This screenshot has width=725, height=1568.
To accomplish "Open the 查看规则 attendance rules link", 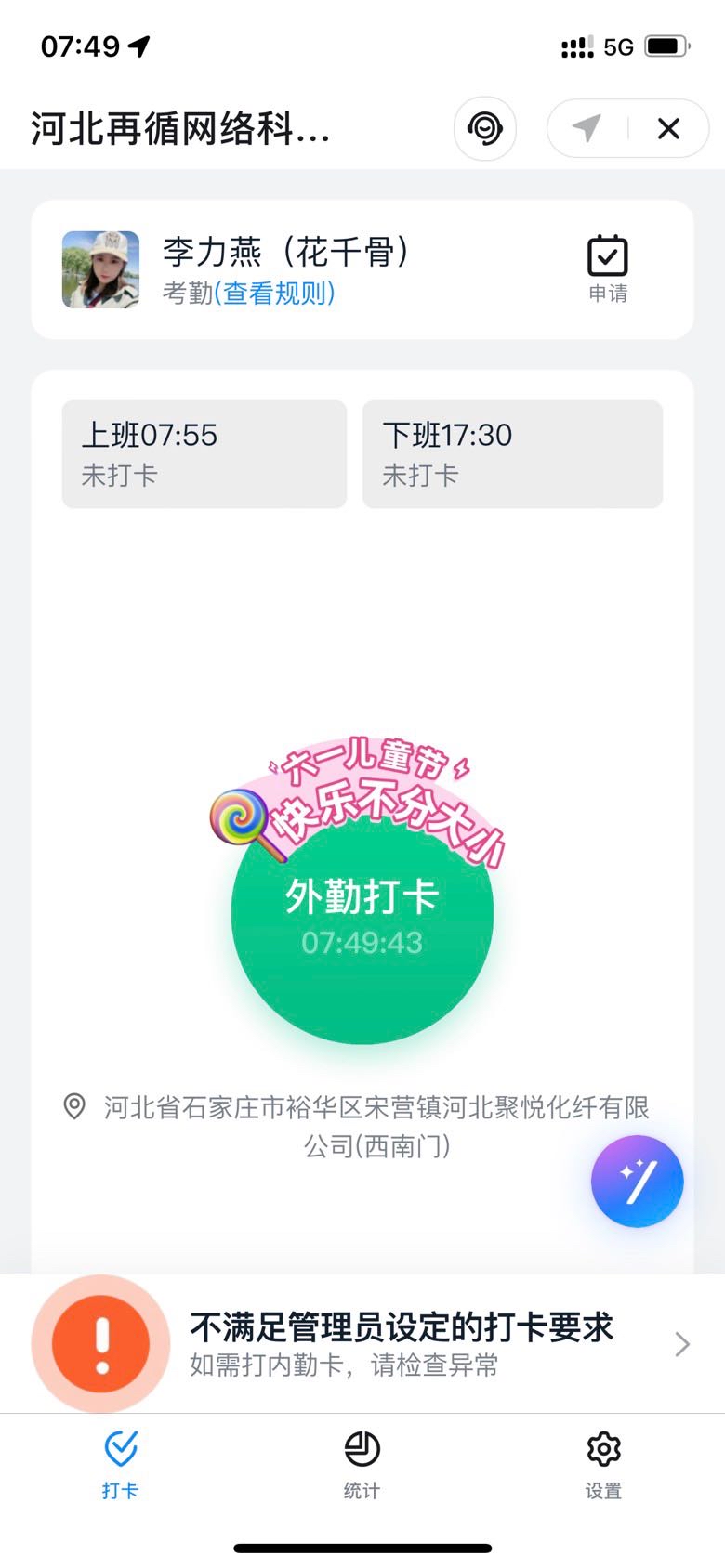I will 275,294.
